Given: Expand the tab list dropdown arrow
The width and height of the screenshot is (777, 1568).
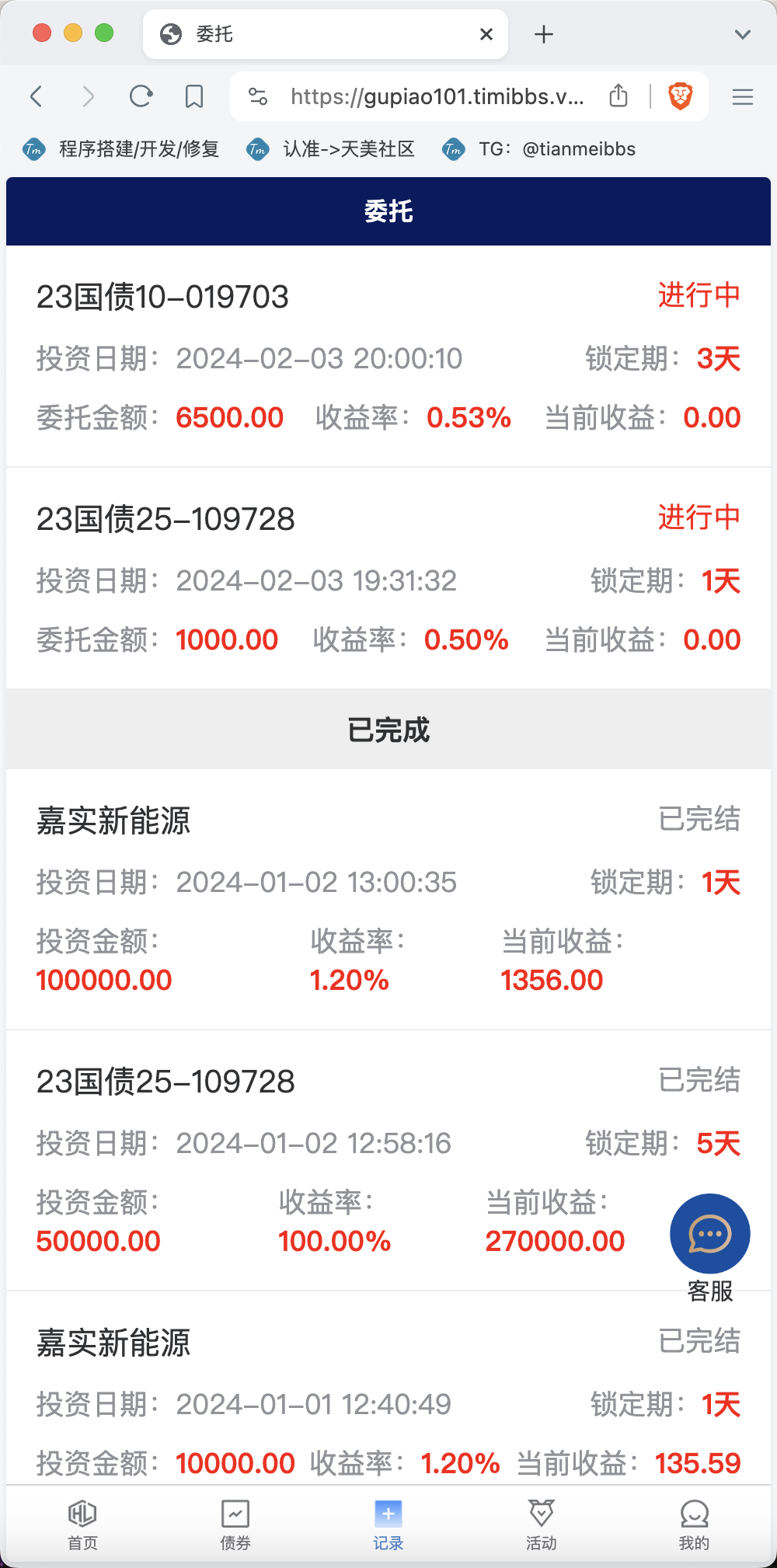Looking at the screenshot, I should pyautogui.click(x=743, y=34).
